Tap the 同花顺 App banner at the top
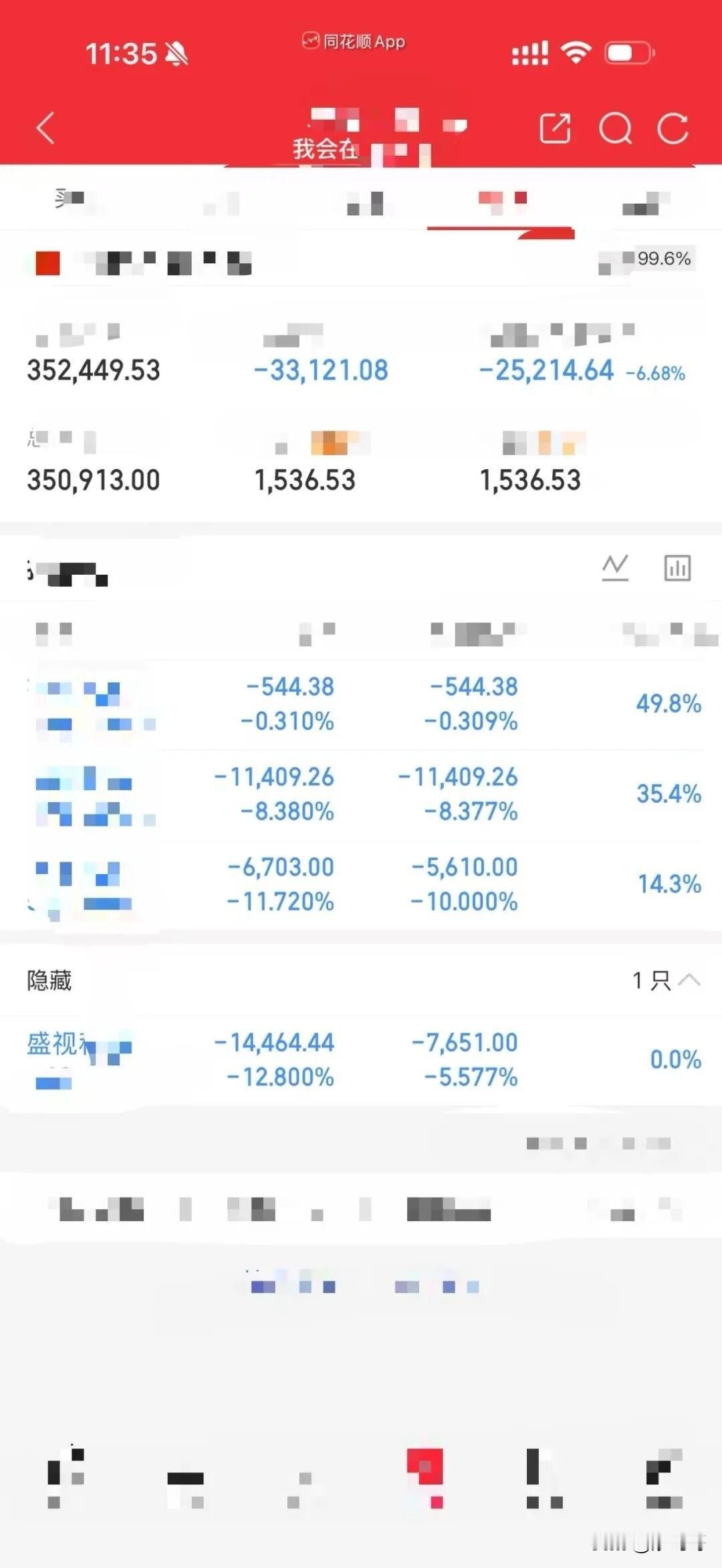722x1568 pixels. [353, 41]
